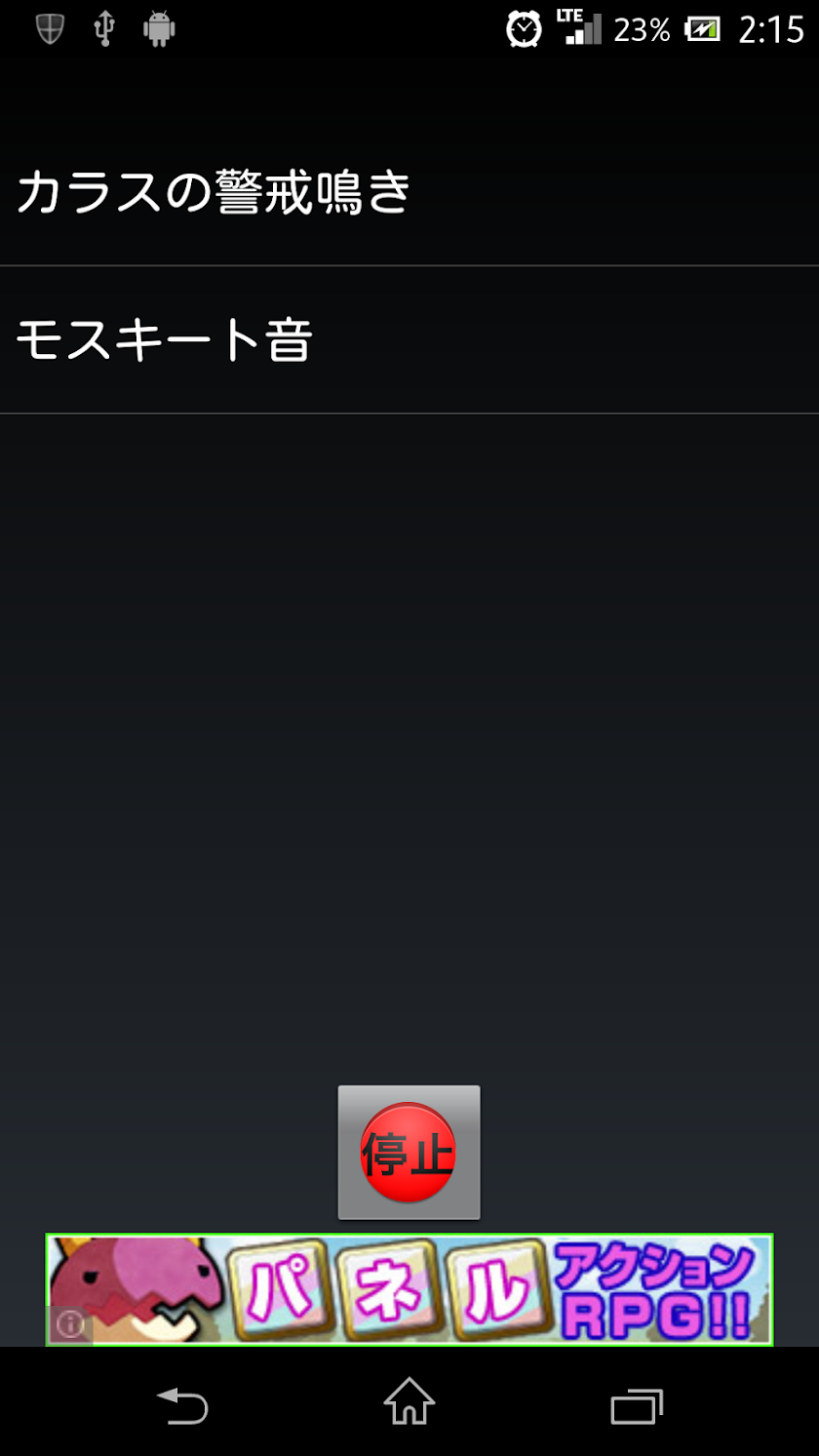Go back using the navigation bar
Image resolution: width=819 pixels, height=1456 pixels.
click(x=182, y=1406)
